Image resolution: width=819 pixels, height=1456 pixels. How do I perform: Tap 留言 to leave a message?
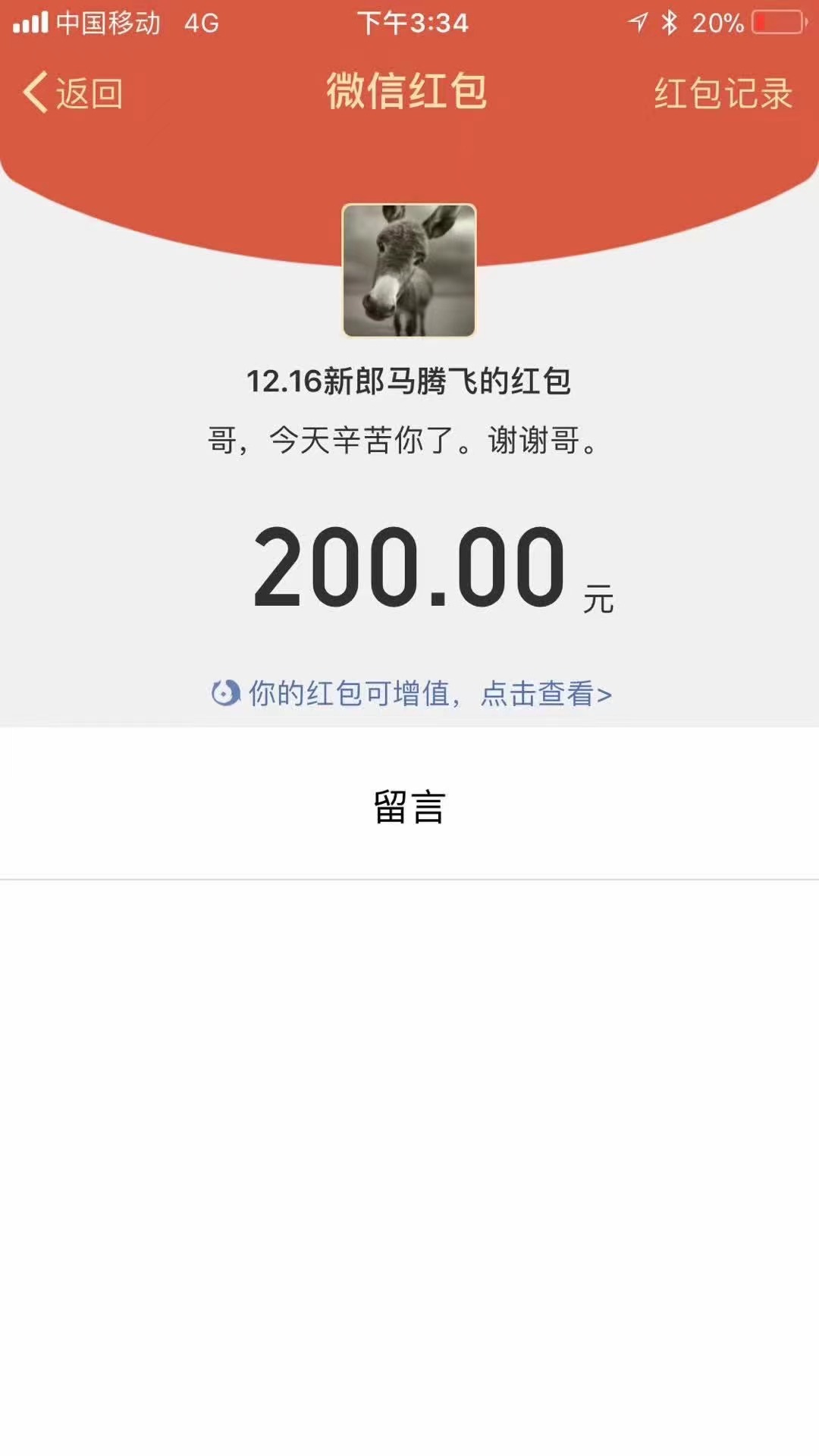coord(409,806)
